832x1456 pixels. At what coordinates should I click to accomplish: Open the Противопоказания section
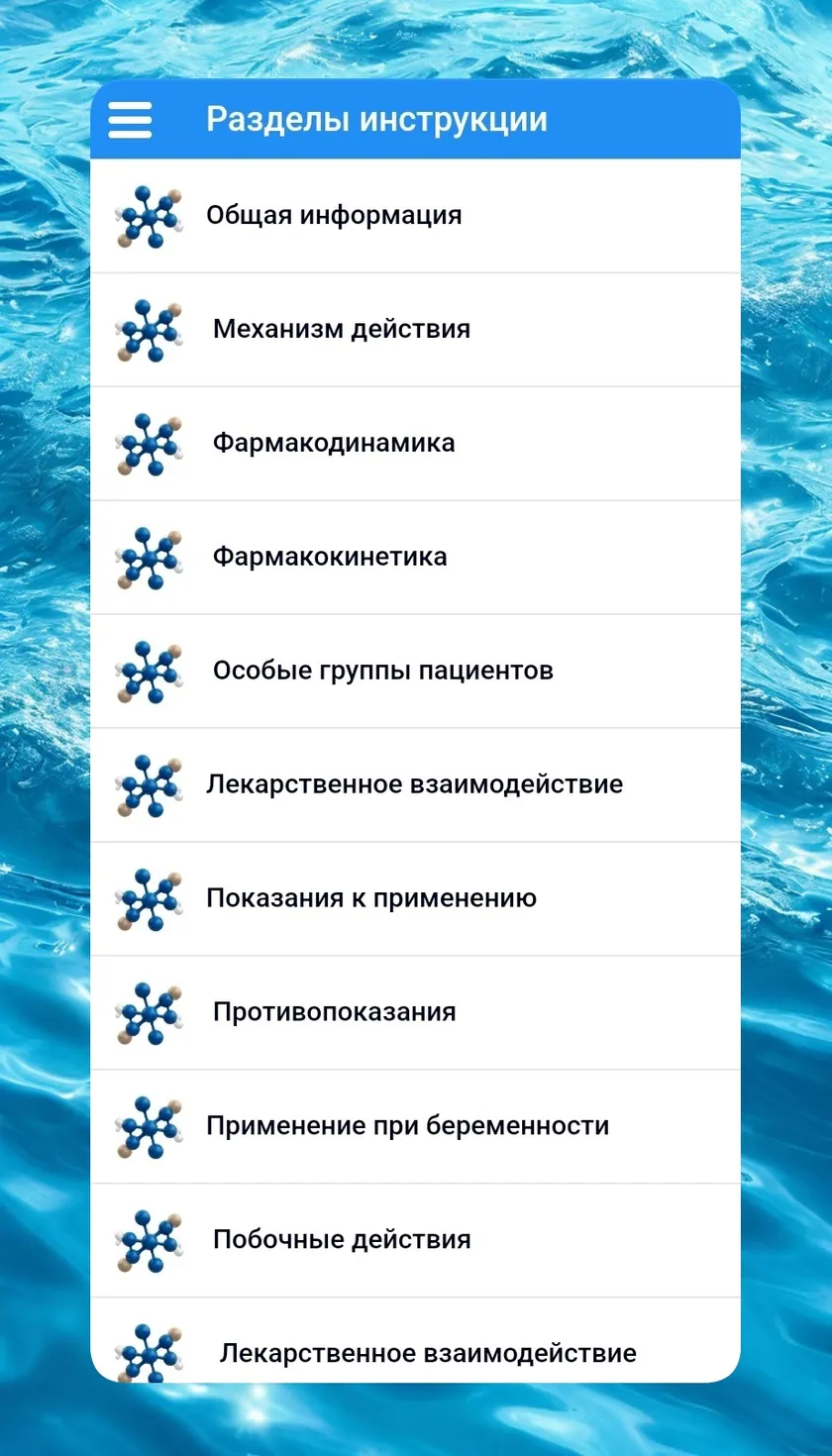click(x=415, y=1013)
